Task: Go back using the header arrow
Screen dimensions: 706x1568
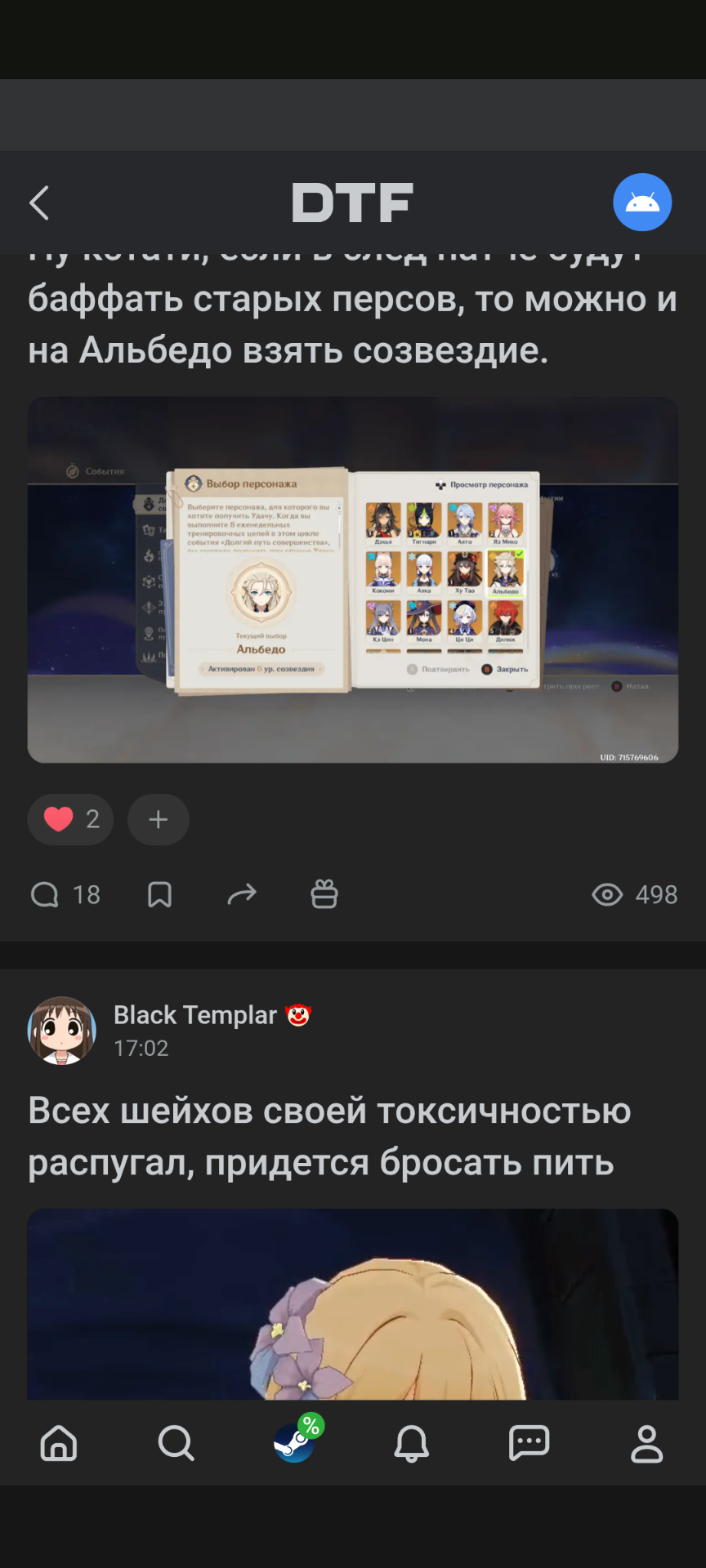Action: [x=39, y=203]
